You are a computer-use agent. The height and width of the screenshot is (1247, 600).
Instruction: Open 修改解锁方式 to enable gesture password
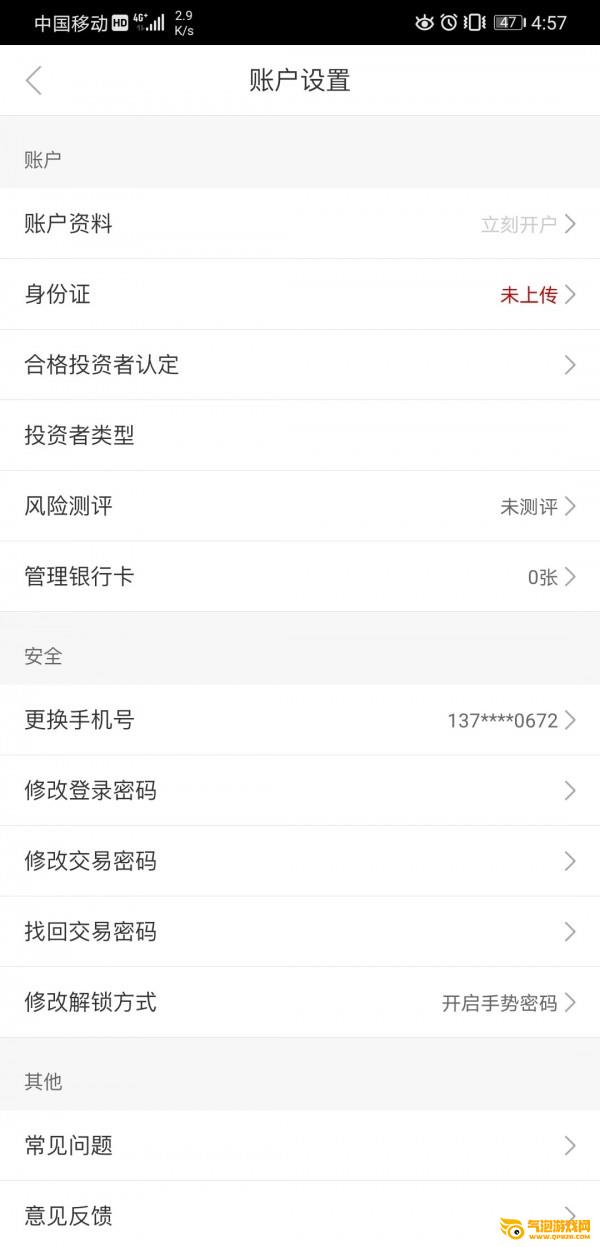(300, 1002)
